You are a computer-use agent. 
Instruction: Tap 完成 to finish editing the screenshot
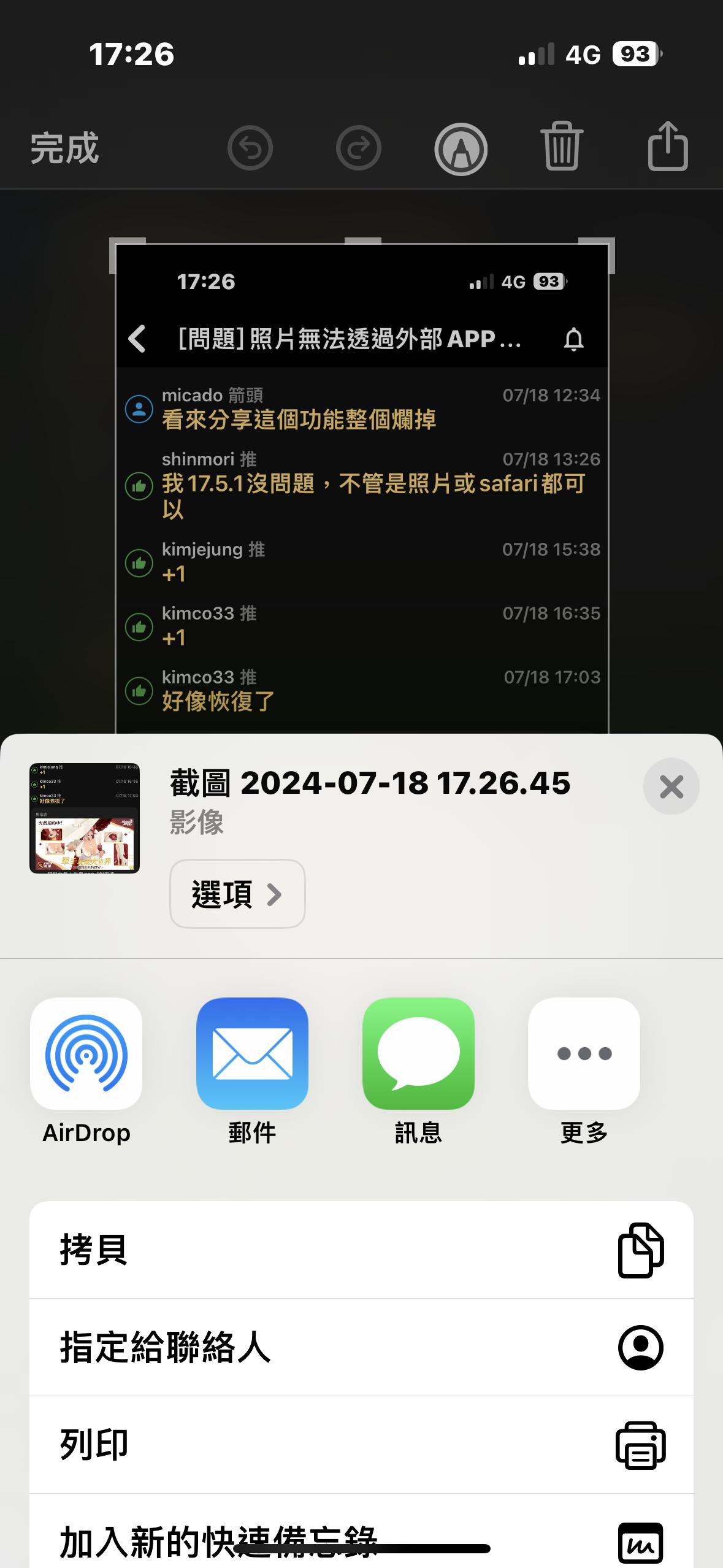(x=64, y=148)
